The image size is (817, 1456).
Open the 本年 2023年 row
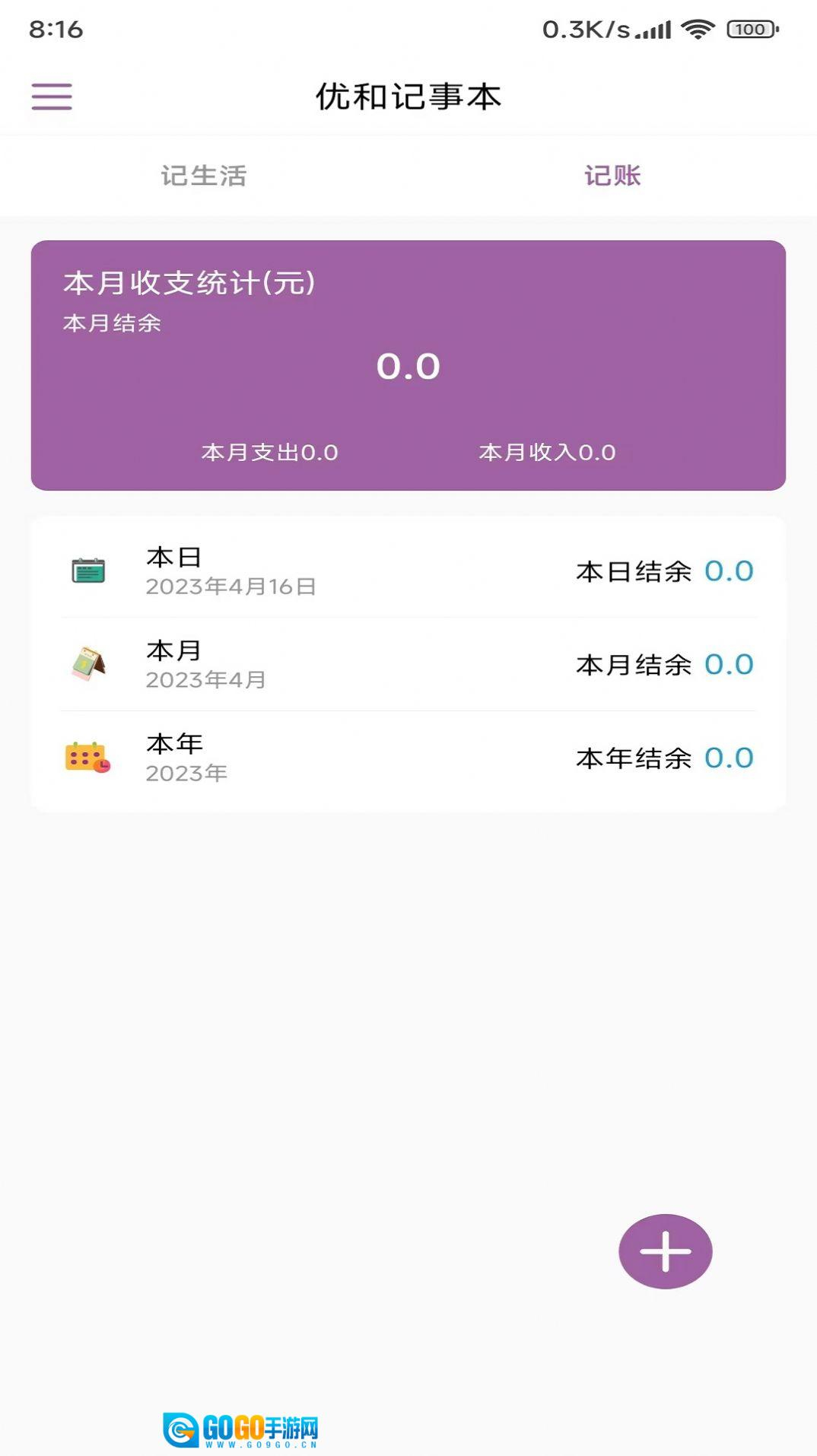tap(408, 758)
